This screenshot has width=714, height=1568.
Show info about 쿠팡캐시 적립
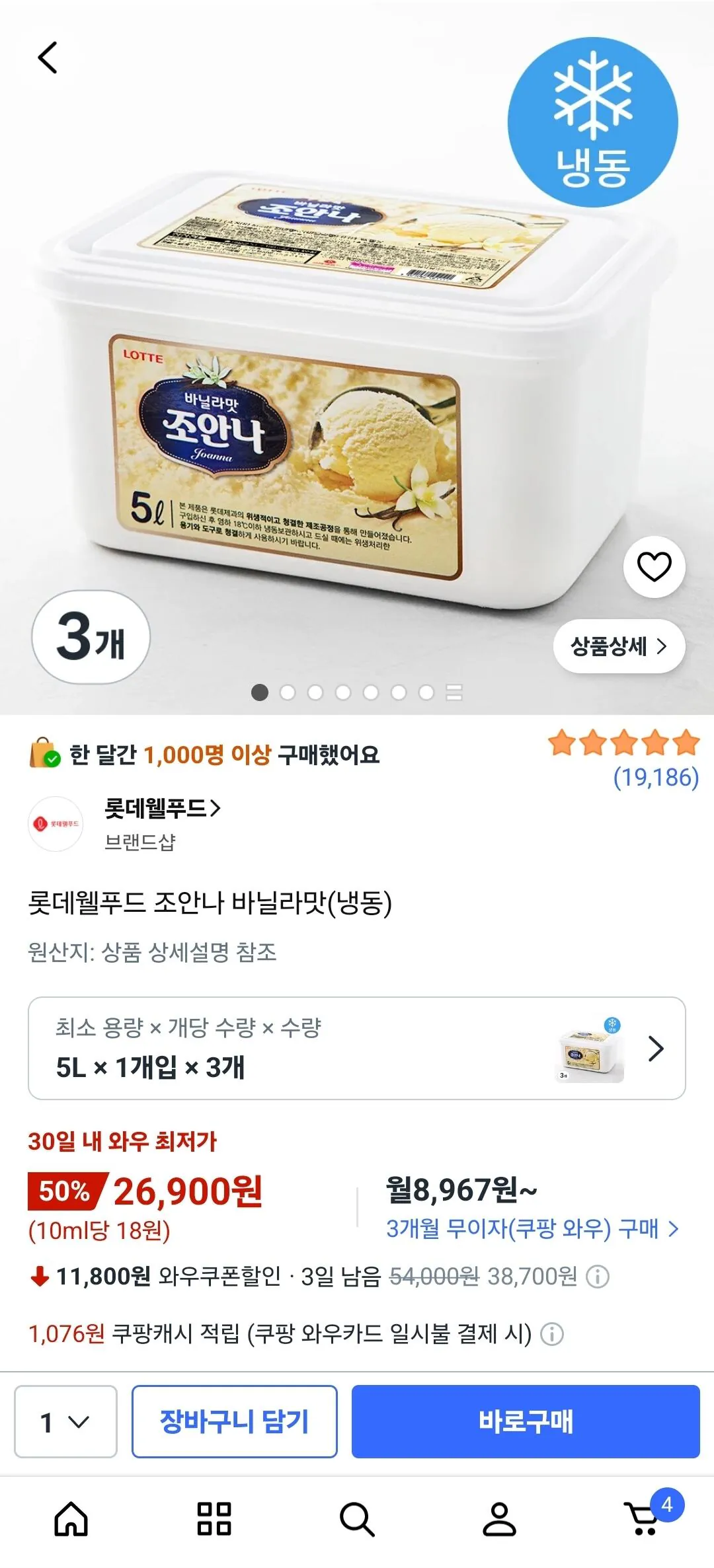click(x=552, y=1334)
